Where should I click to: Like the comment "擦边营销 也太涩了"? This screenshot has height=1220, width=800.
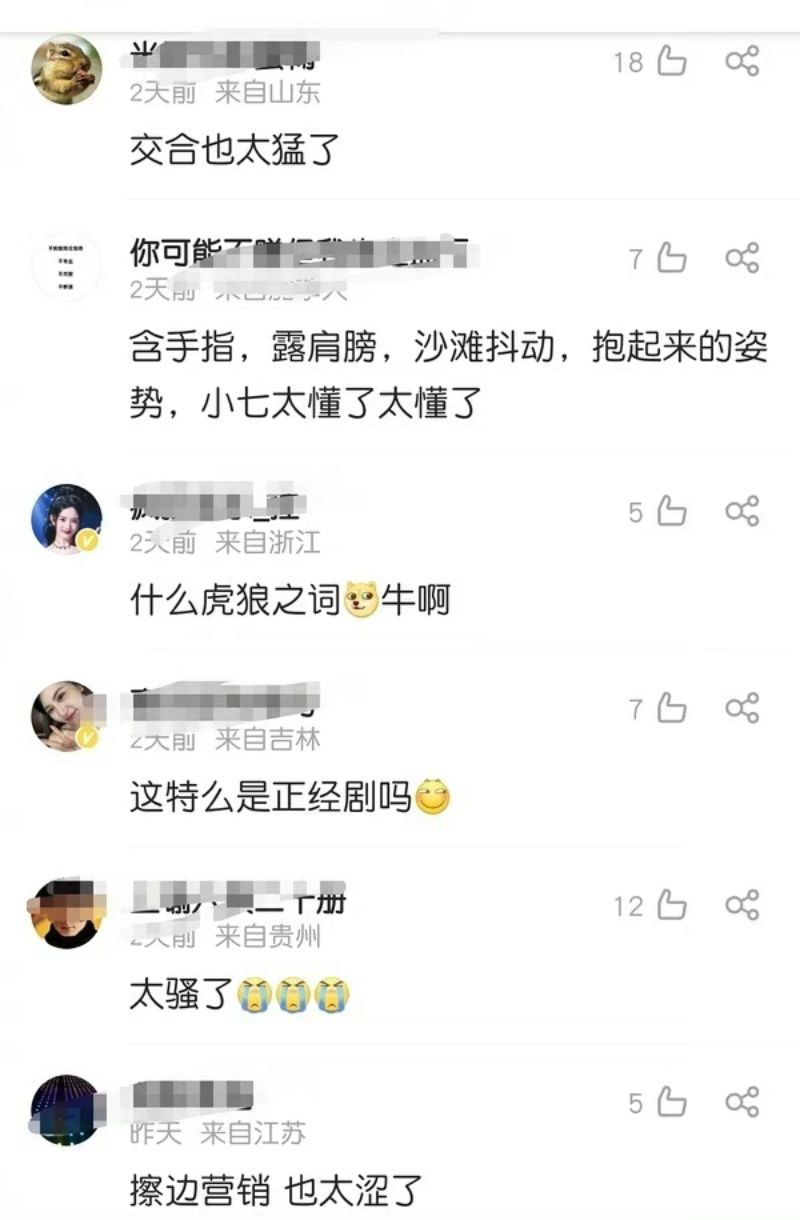pos(671,1103)
